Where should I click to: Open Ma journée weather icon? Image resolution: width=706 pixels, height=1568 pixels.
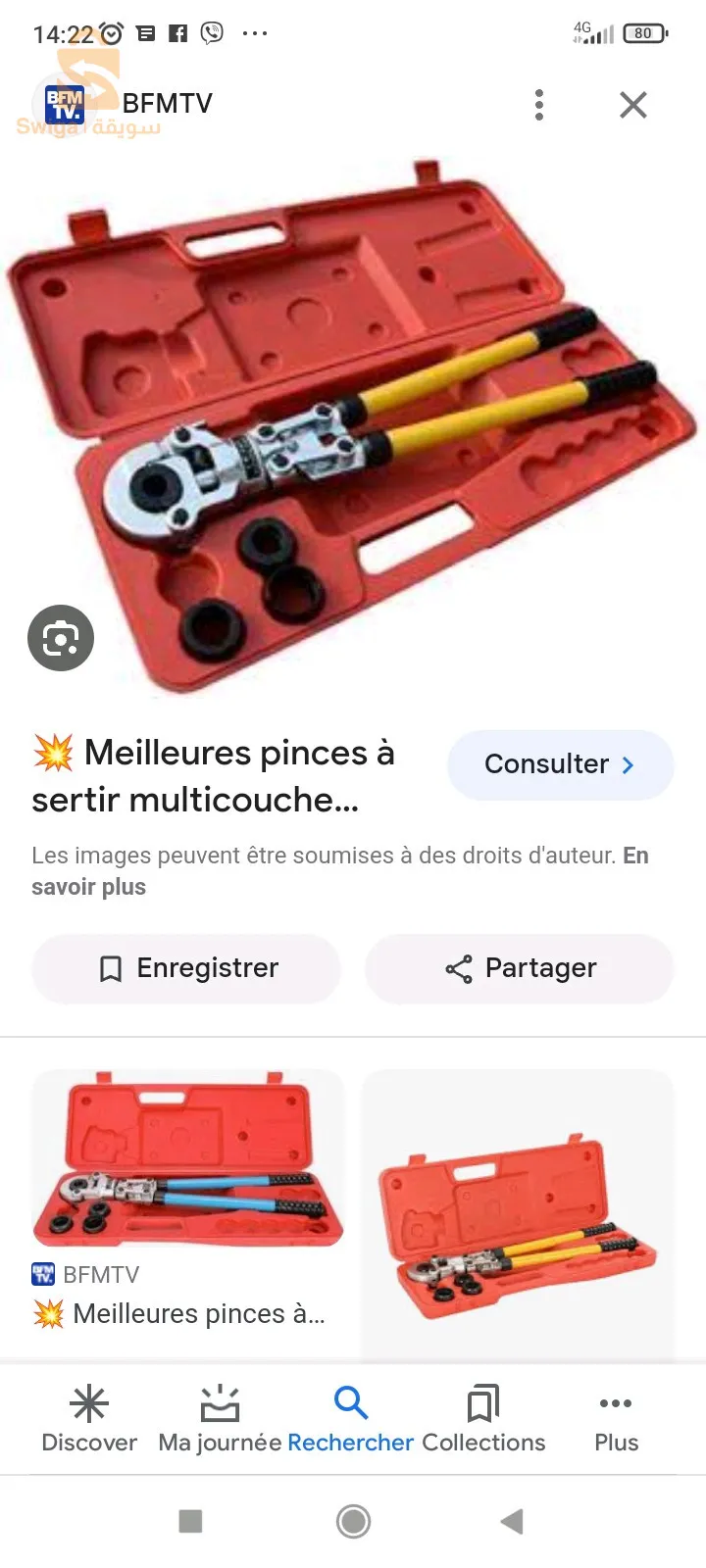(x=220, y=1404)
